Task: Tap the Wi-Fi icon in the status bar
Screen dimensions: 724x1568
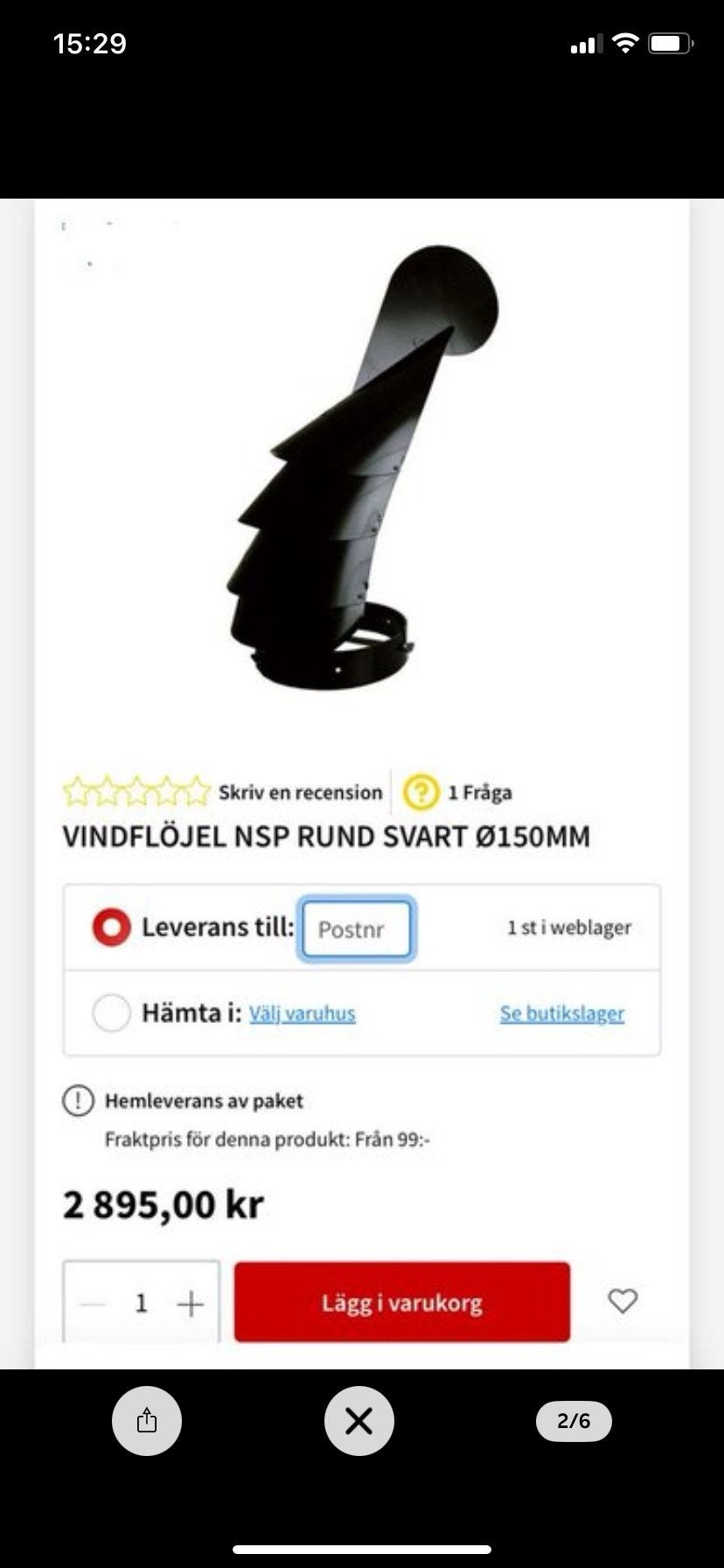Action: tap(624, 42)
